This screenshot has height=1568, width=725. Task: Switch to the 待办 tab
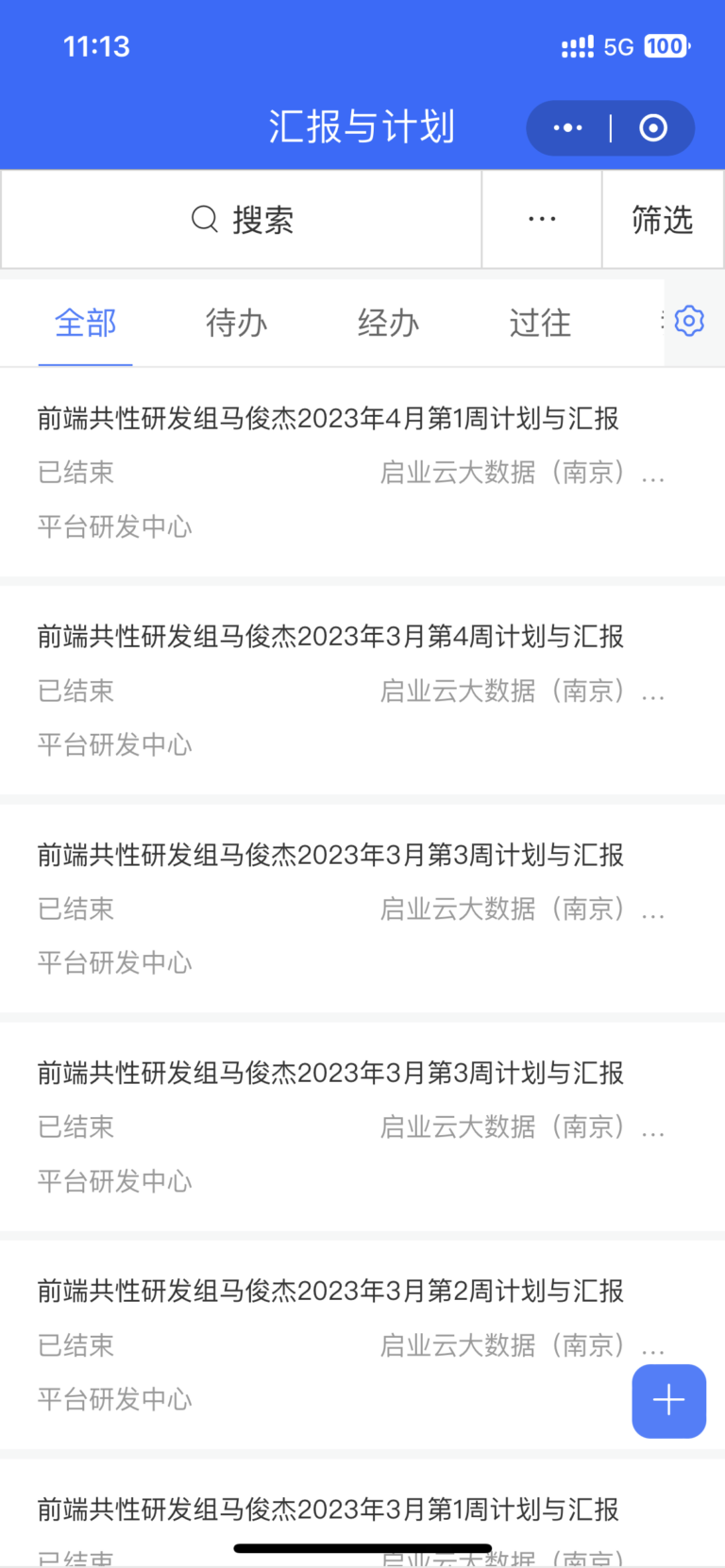pos(237,324)
